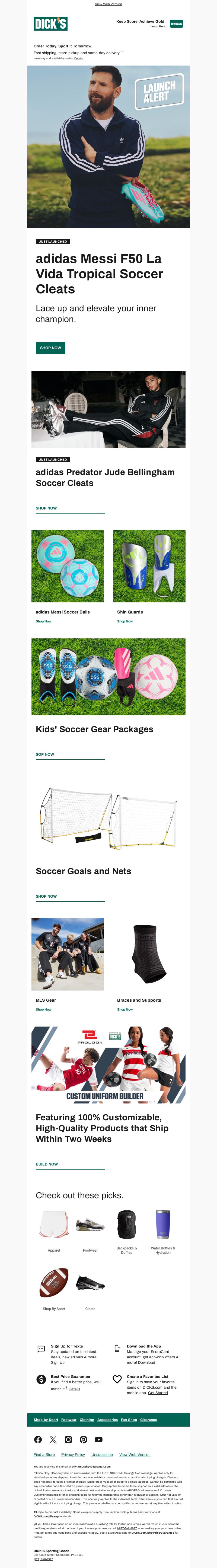The image size is (217, 1568).
Task: Shop Now under MLS Gear
Action: point(43,1009)
